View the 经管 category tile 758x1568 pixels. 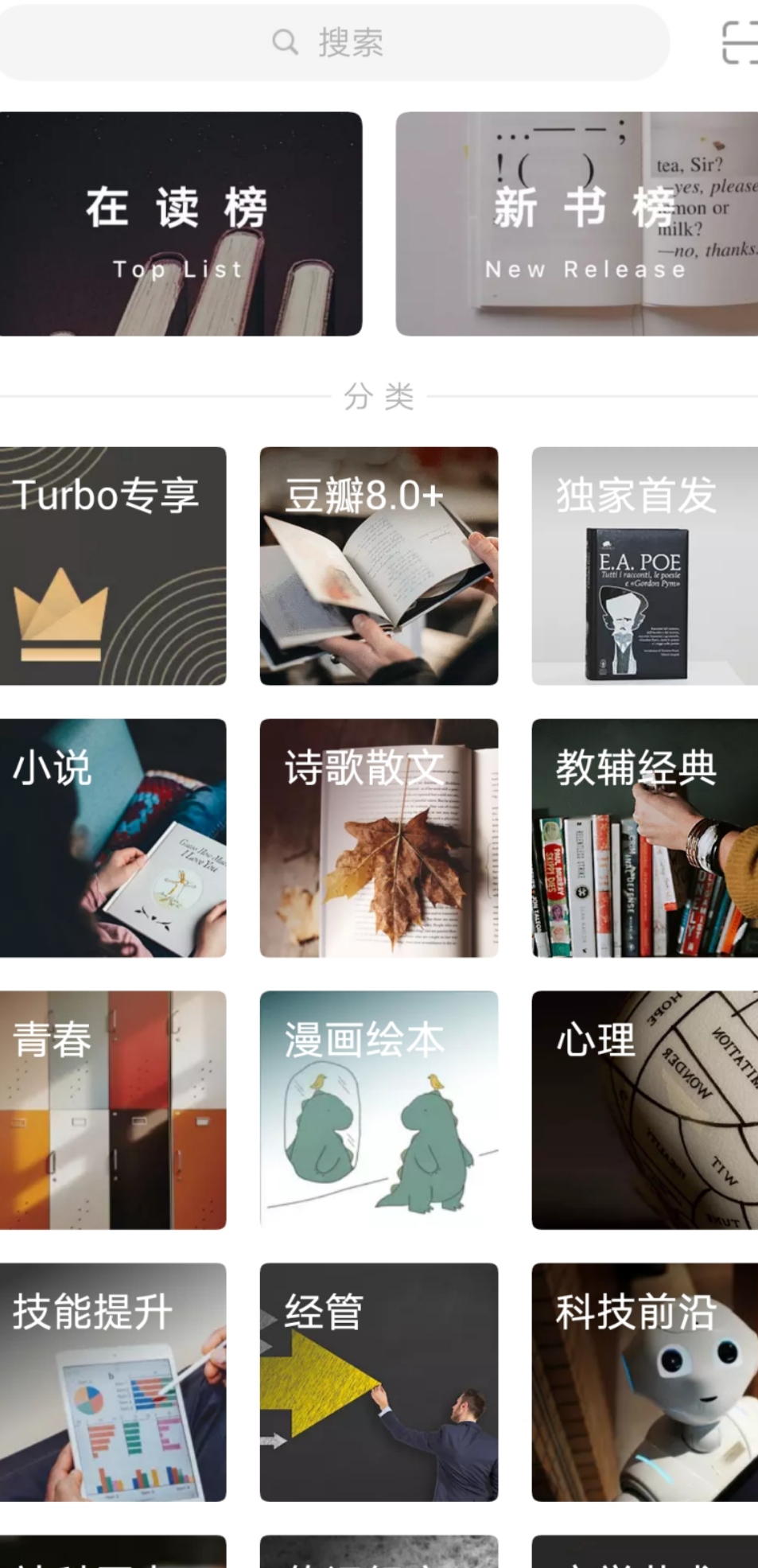click(x=379, y=1382)
